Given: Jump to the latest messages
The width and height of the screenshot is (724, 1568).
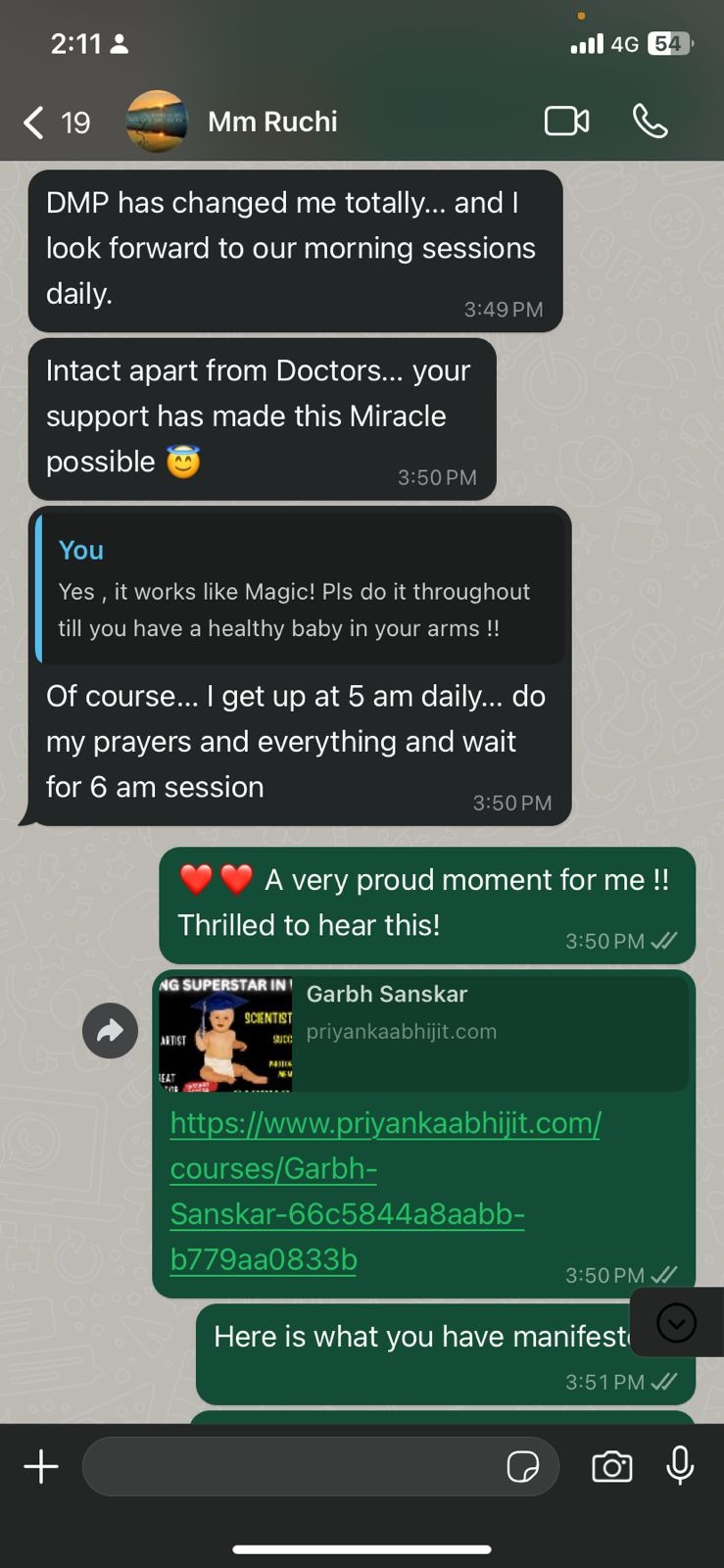Looking at the screenshot, I should click(676, 1323).
